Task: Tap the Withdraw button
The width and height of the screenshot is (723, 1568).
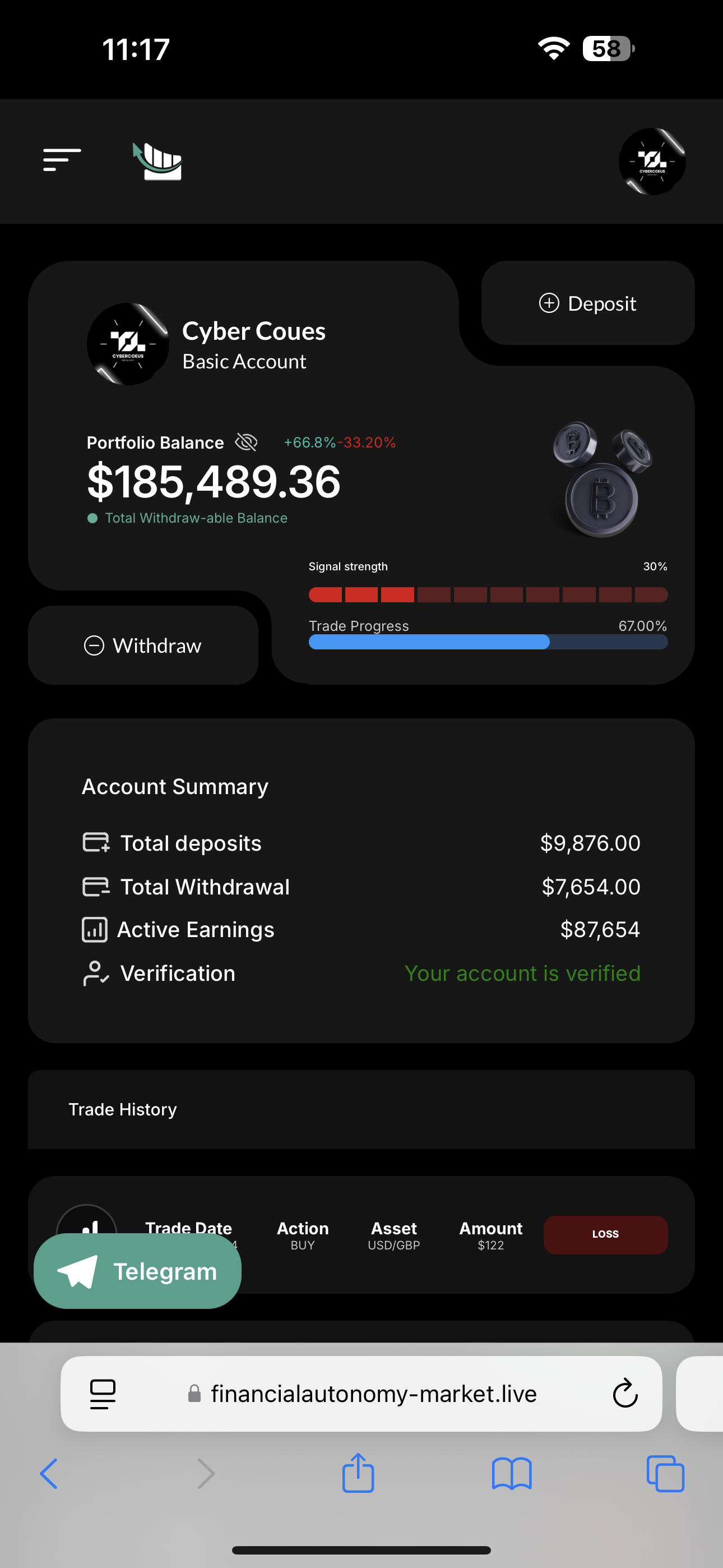Action: (x=143, y=645)
